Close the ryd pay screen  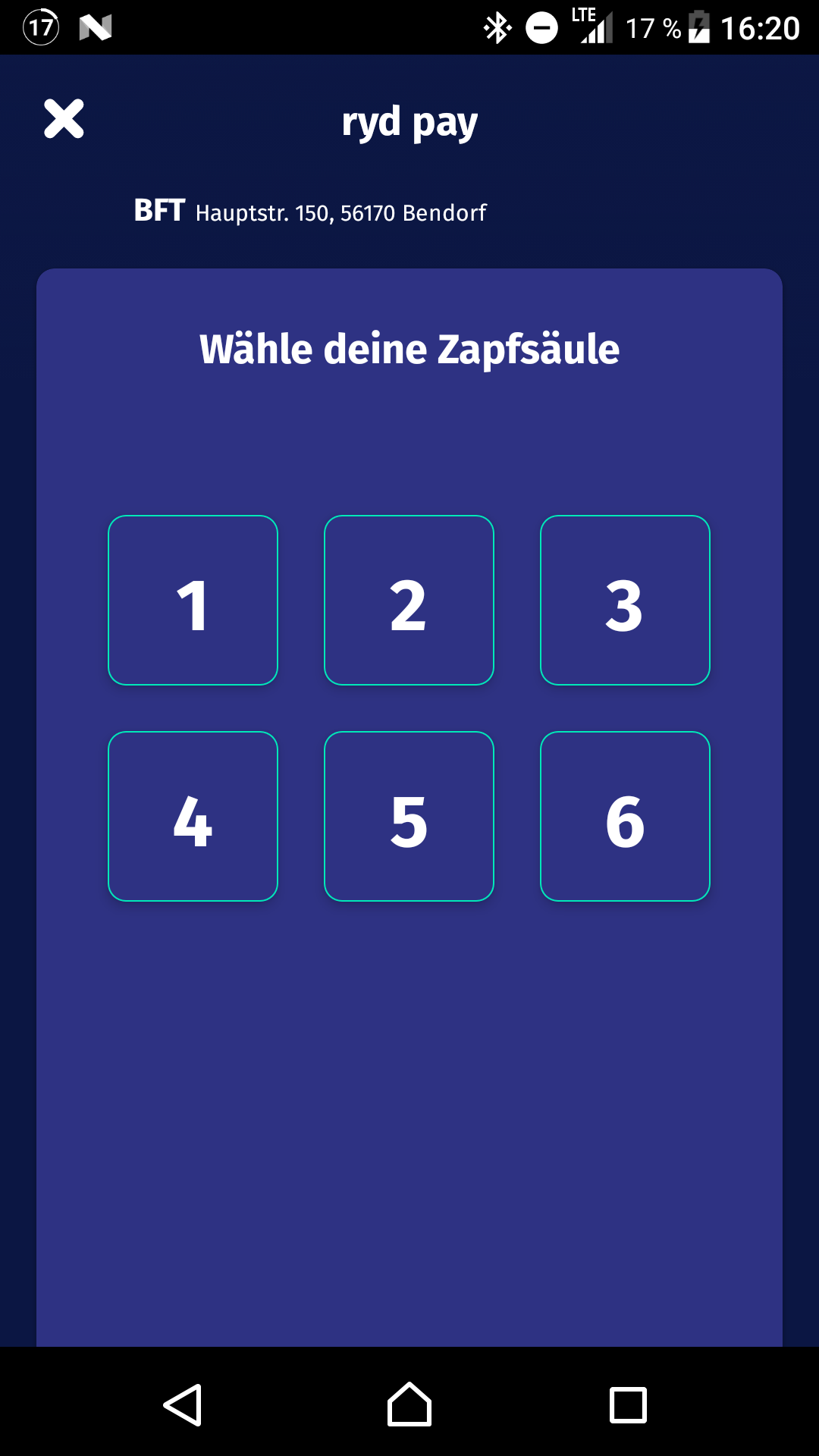point(64,119)
